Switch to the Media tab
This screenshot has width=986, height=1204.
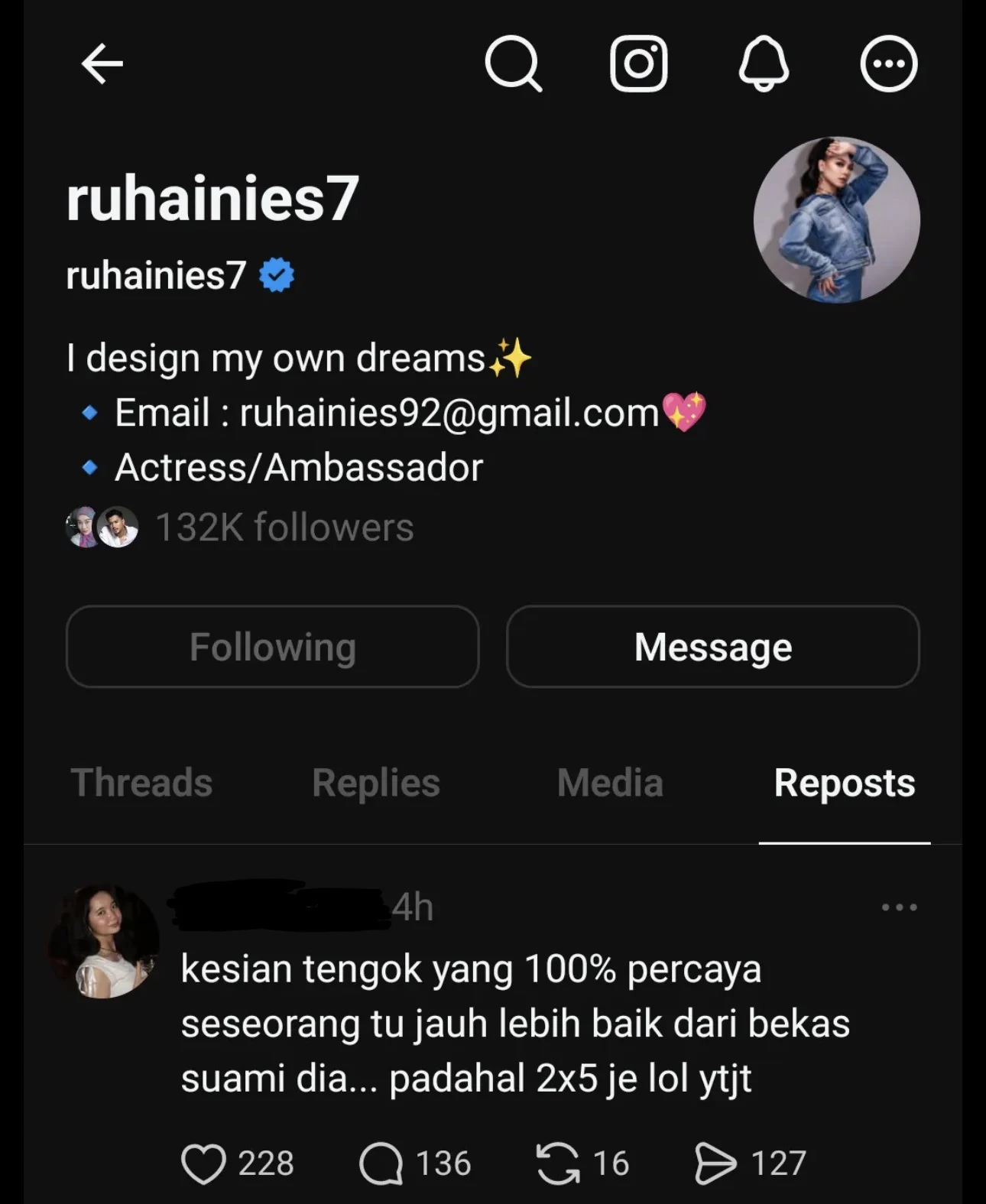(x=609, y=783)
